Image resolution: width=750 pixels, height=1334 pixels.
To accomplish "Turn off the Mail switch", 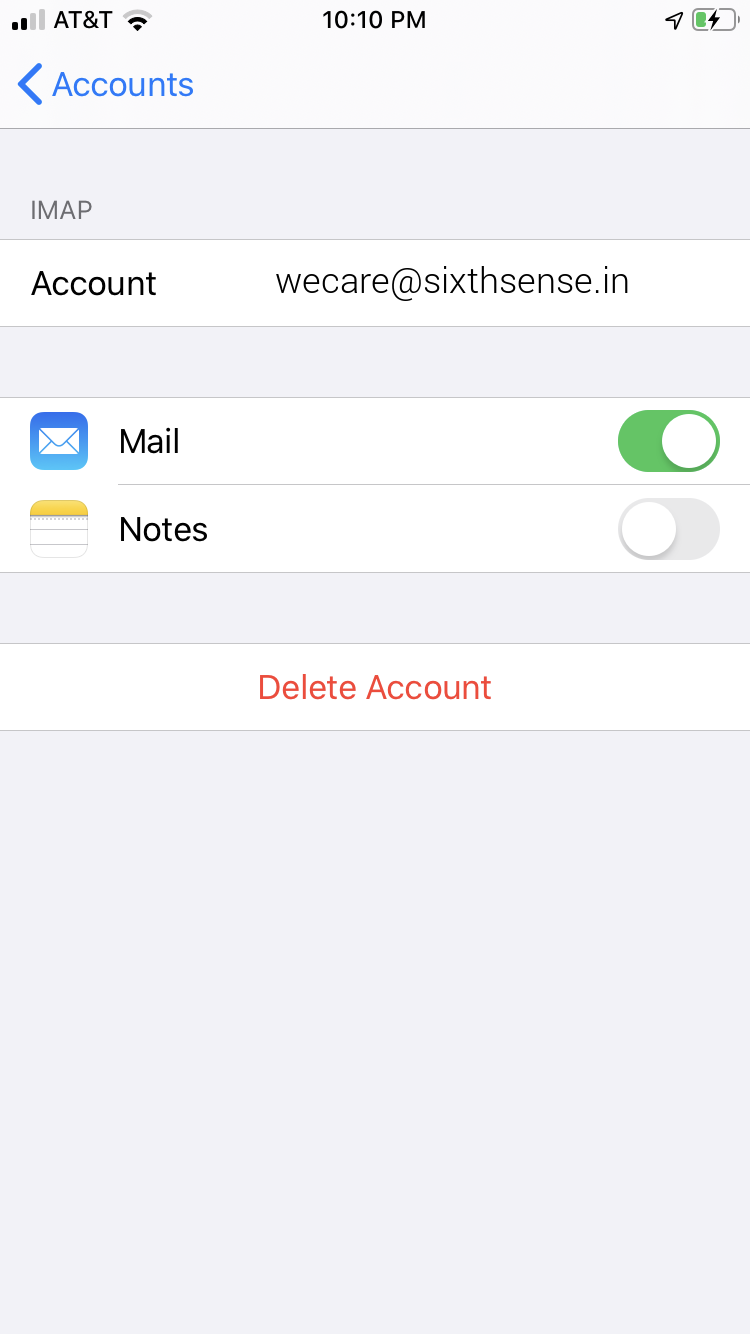I will [668, 441].
